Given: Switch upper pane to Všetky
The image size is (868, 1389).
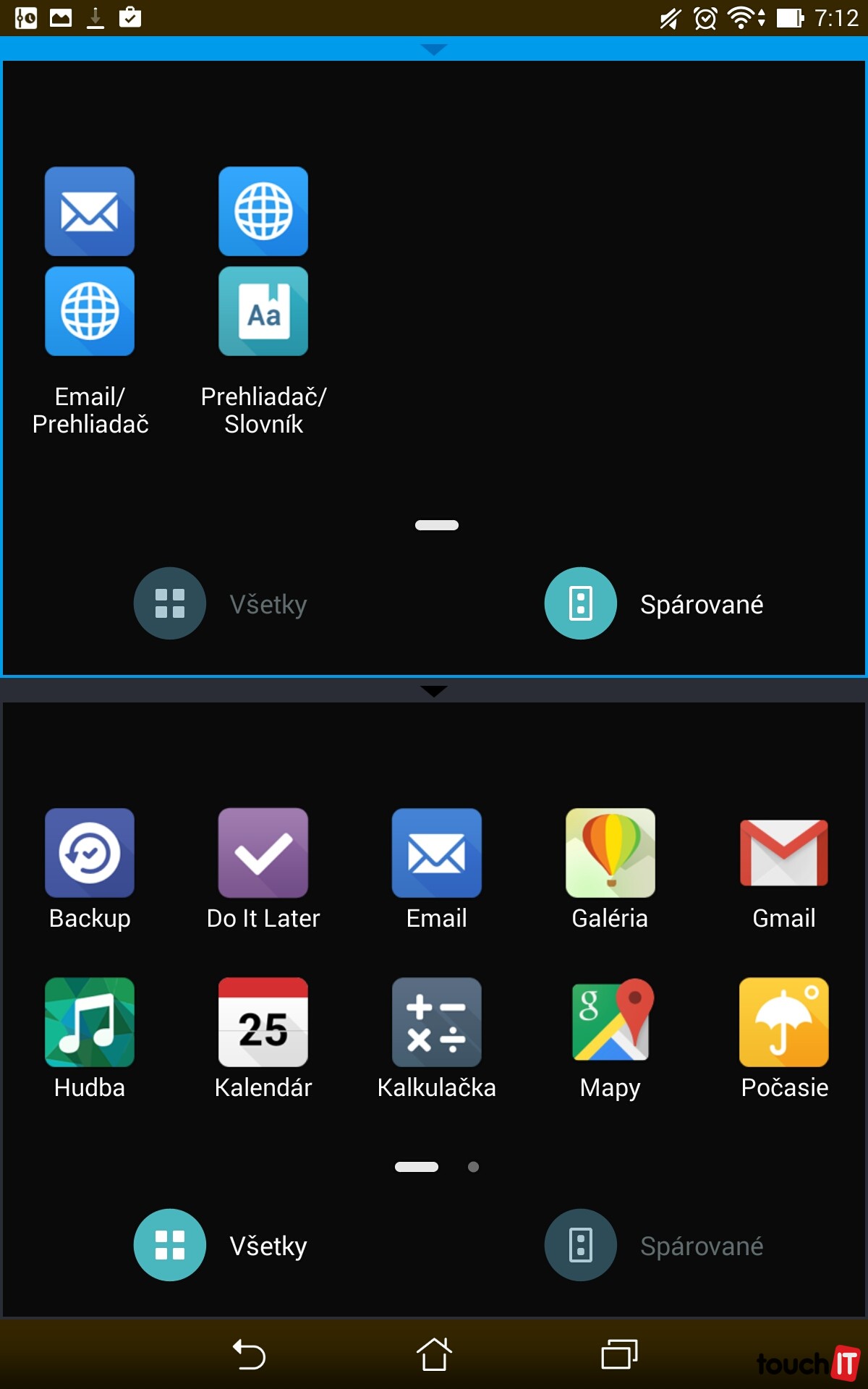Looking at the screenshot, I should click(170, 603).
